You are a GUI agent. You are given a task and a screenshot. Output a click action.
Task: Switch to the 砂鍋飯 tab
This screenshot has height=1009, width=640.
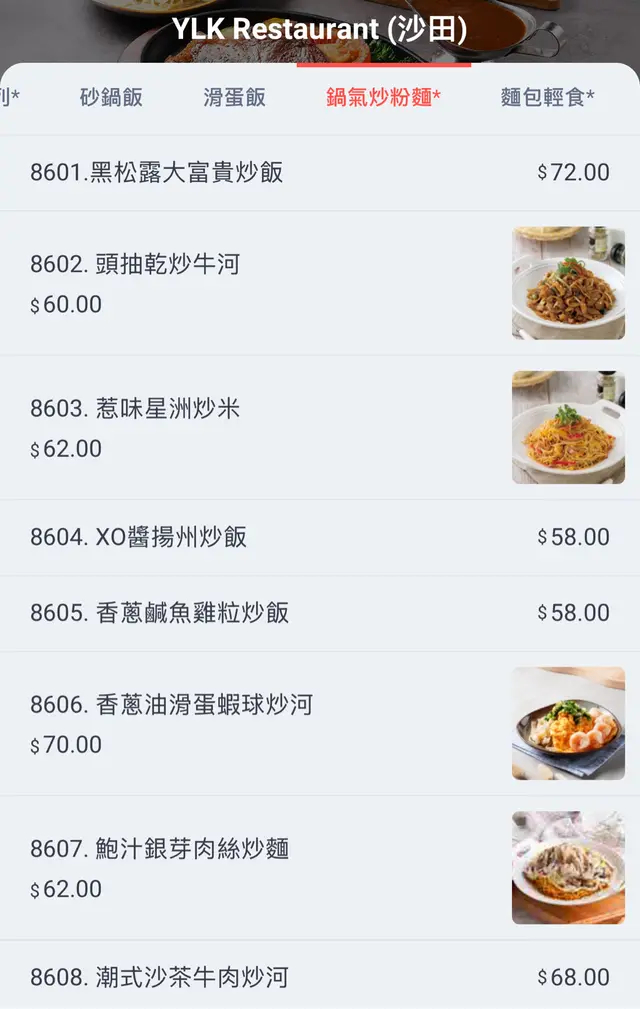click(x=111, y=97)
